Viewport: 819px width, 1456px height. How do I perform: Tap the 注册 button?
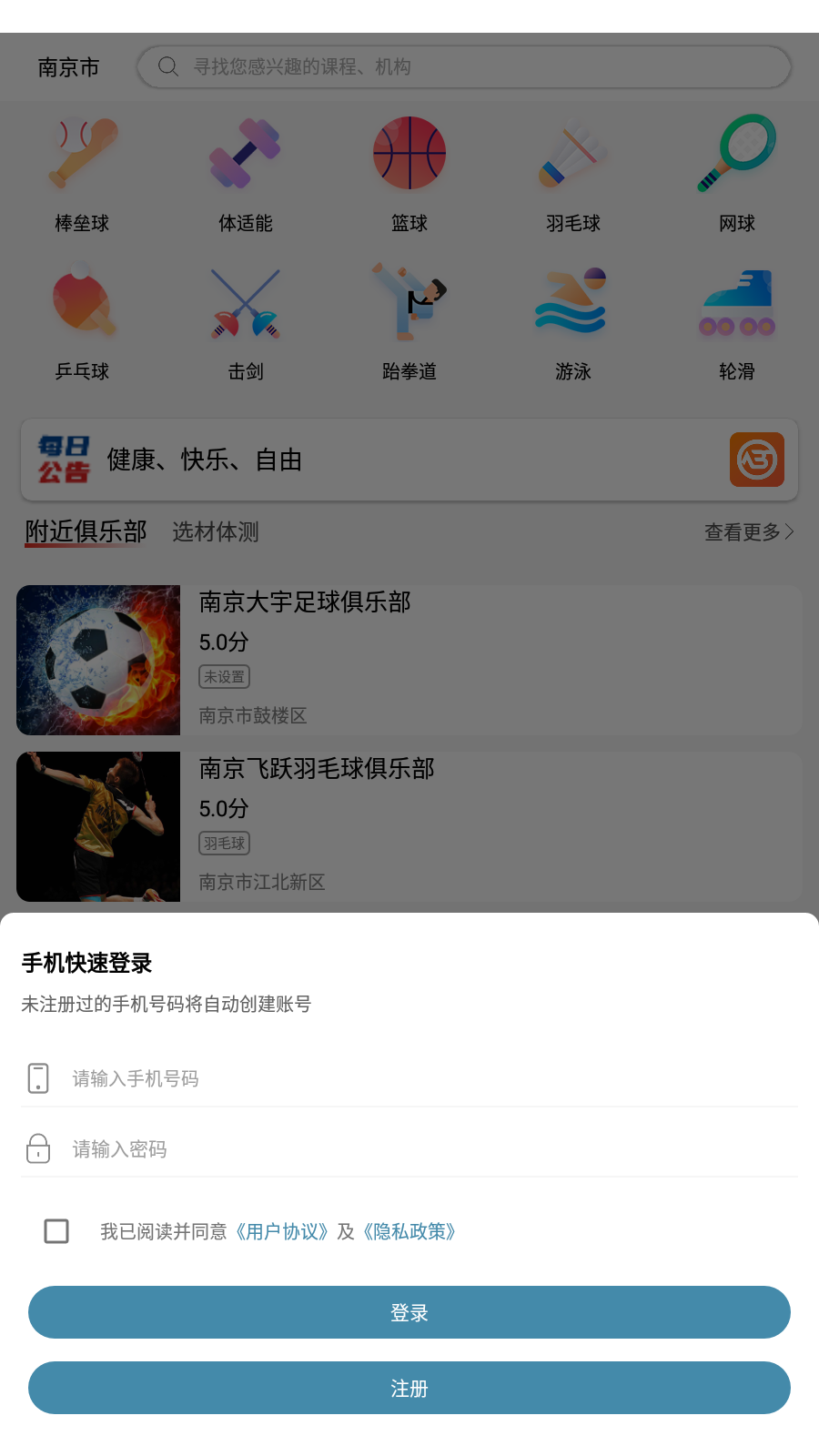pos(409,1388)
